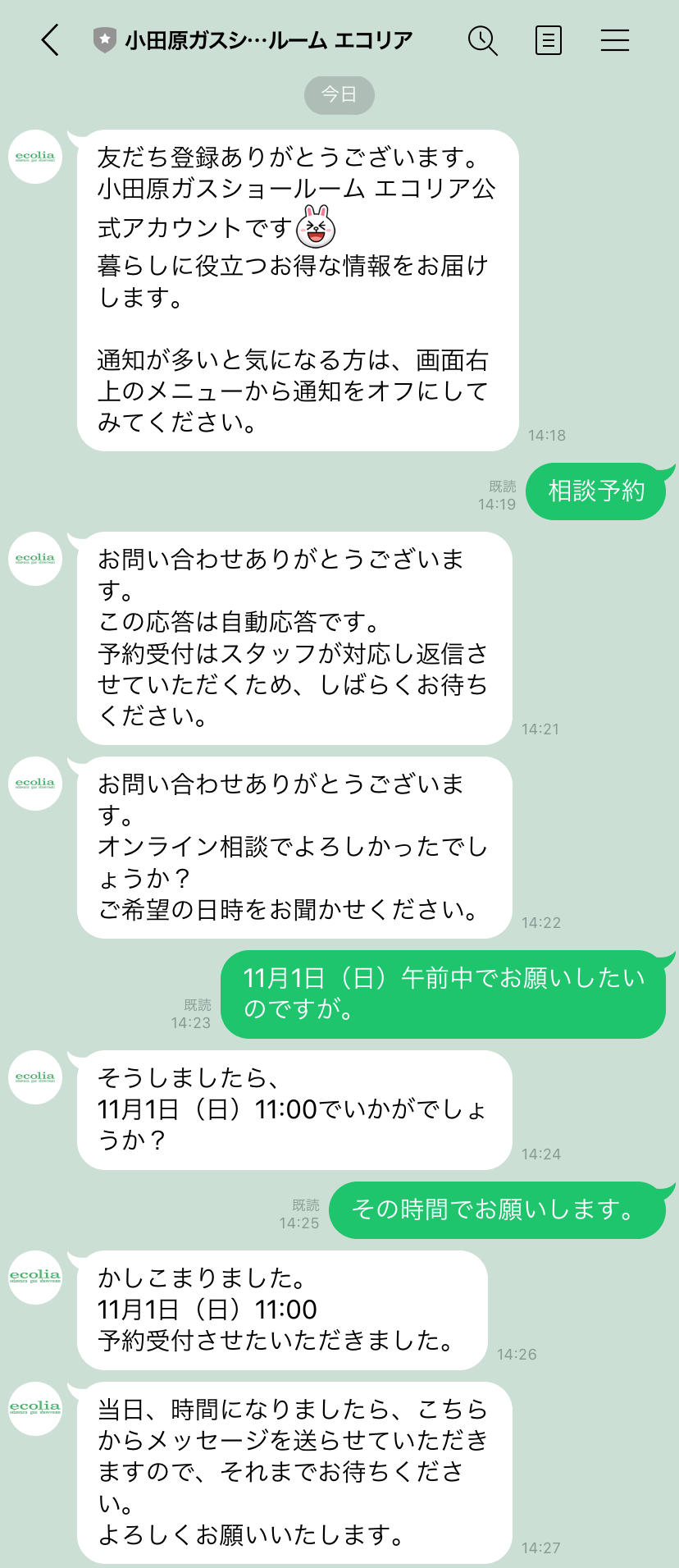Image resolution: width=679 pixels, height=1568 pixels.
Task: Open the hamburger menu
Action: [614, 39]
